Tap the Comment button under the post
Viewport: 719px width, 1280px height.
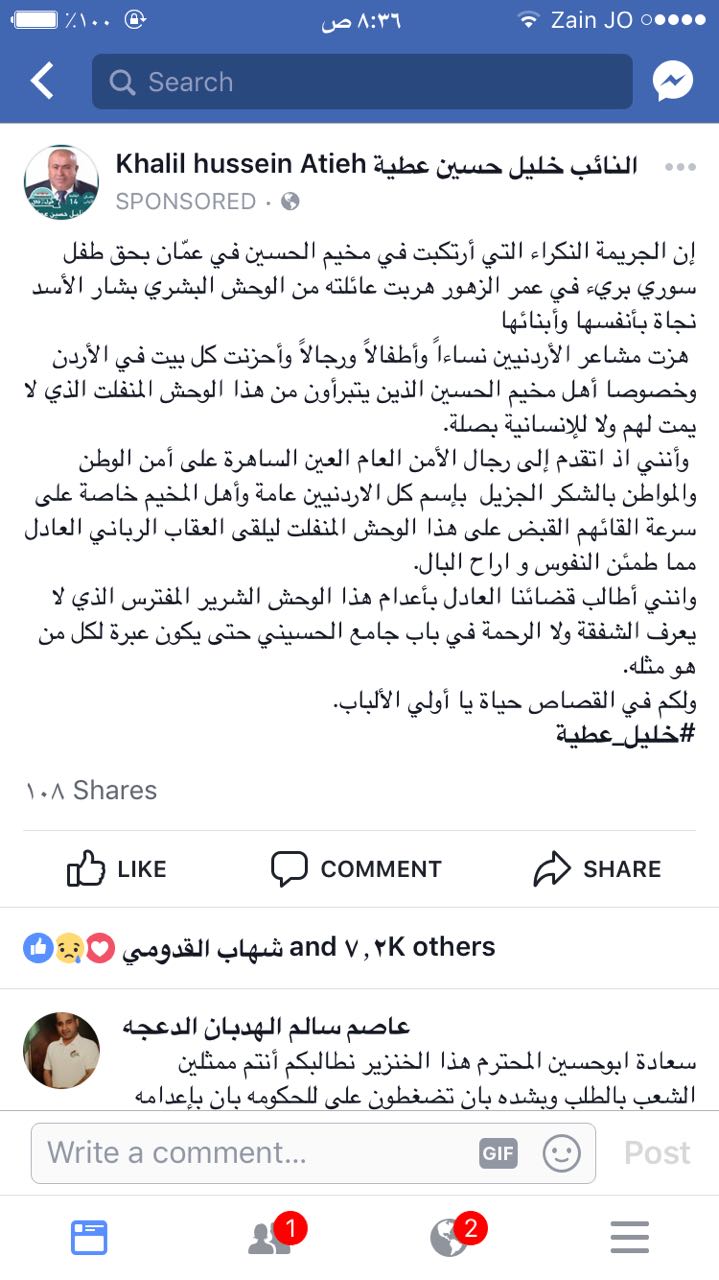point(356,869)
